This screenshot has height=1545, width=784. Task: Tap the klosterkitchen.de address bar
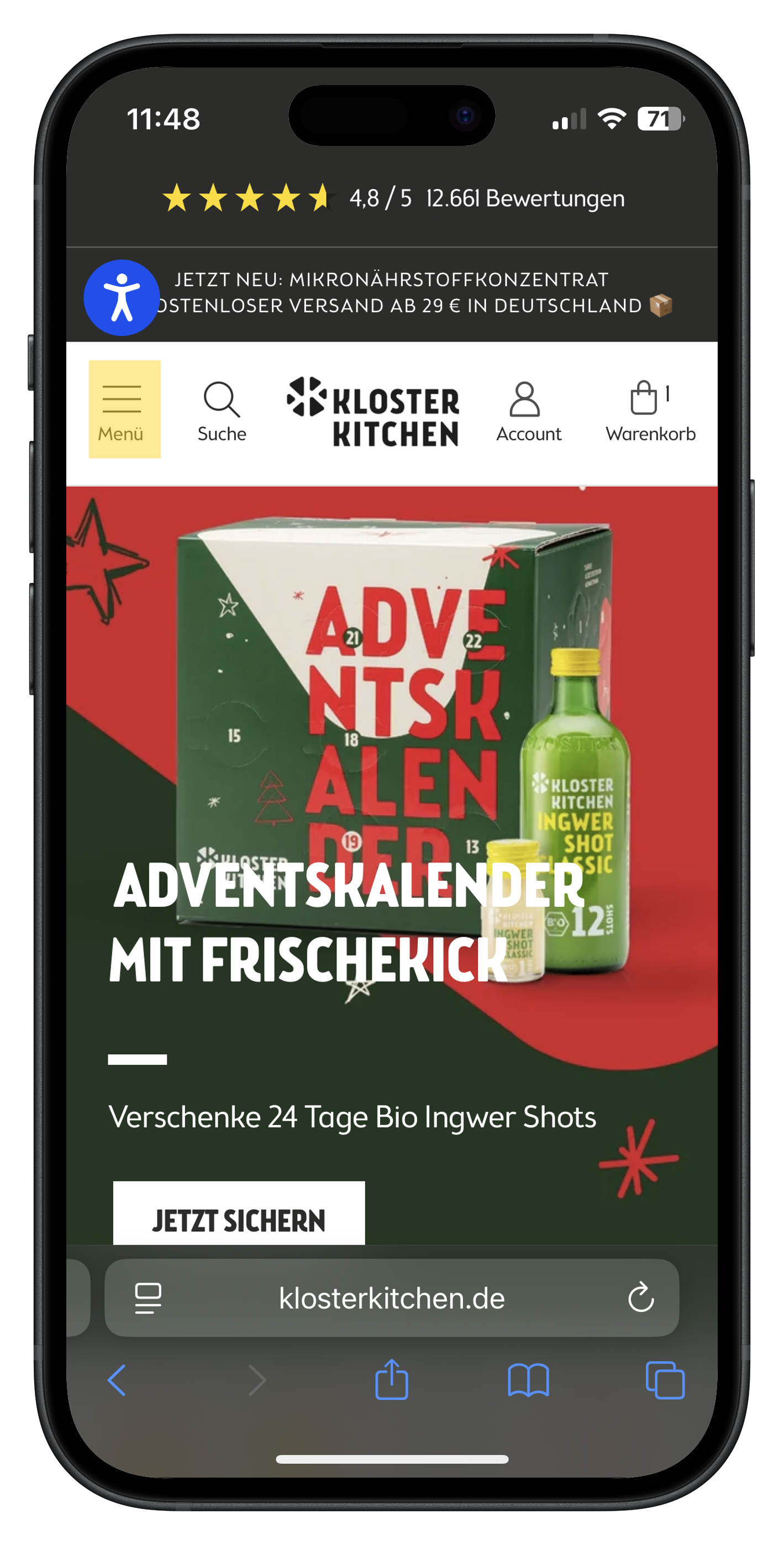391,1299
